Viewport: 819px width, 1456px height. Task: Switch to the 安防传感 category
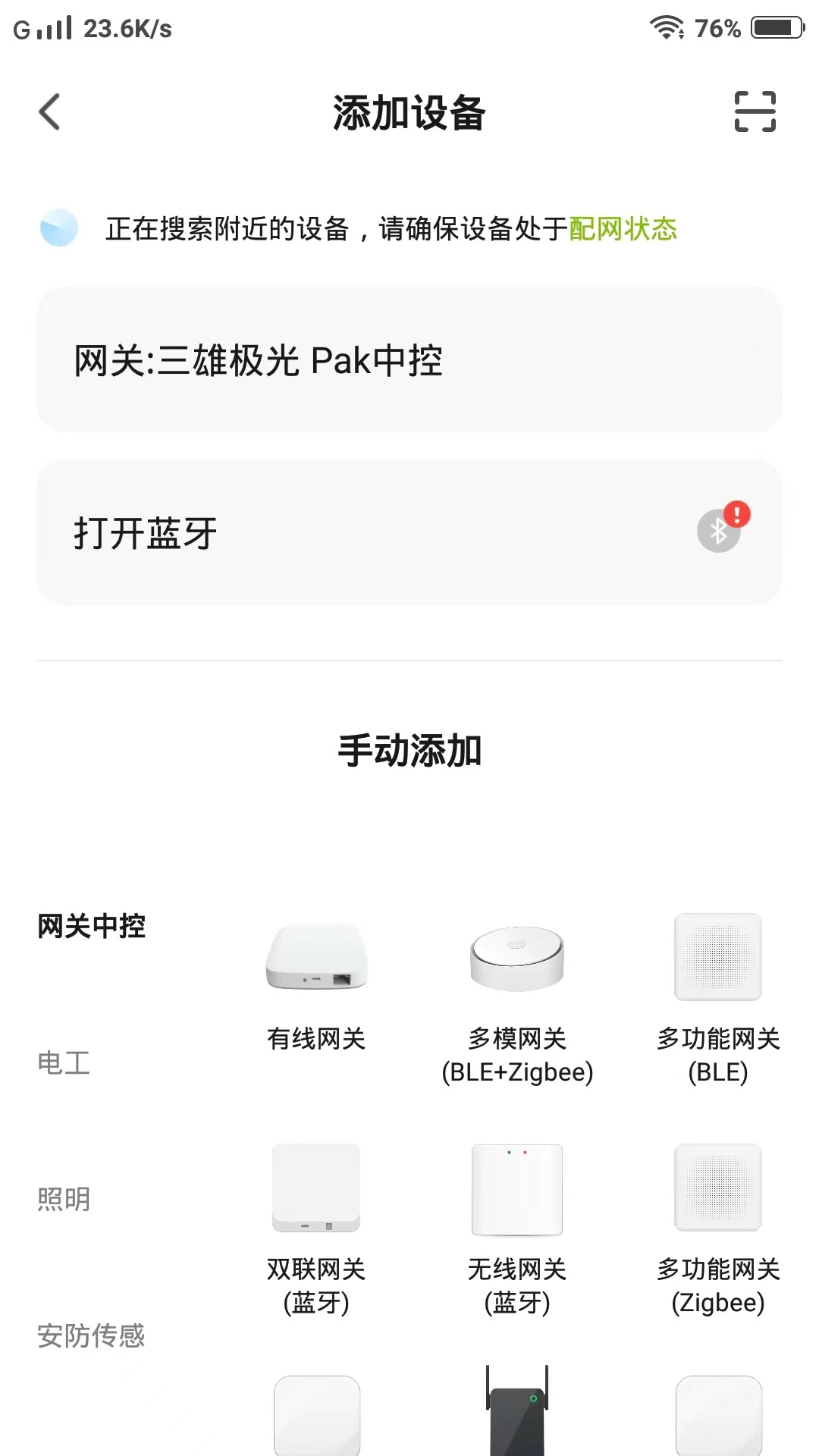pyautogui.click(x=91, y=1335)
